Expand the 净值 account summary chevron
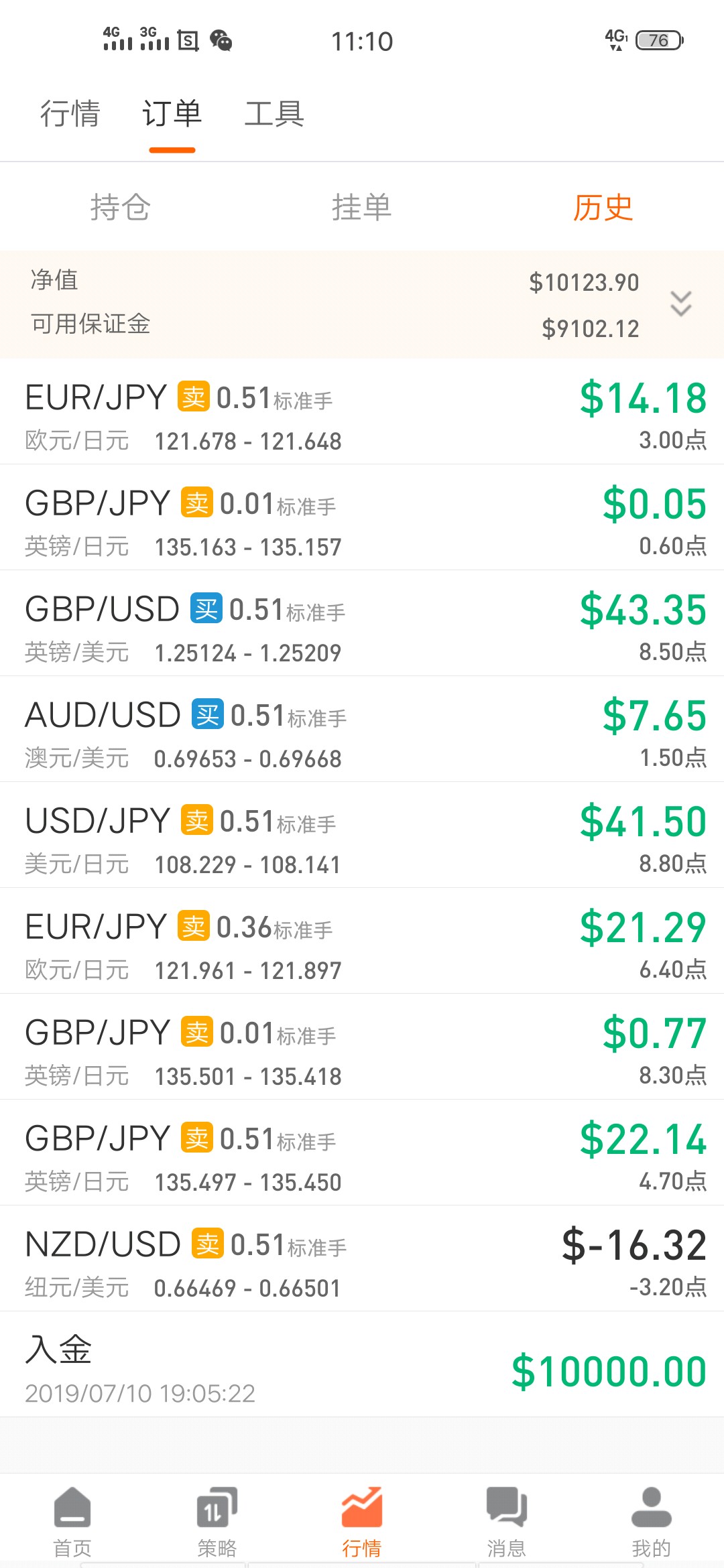The image size is (724, 1568). (680, 304)
